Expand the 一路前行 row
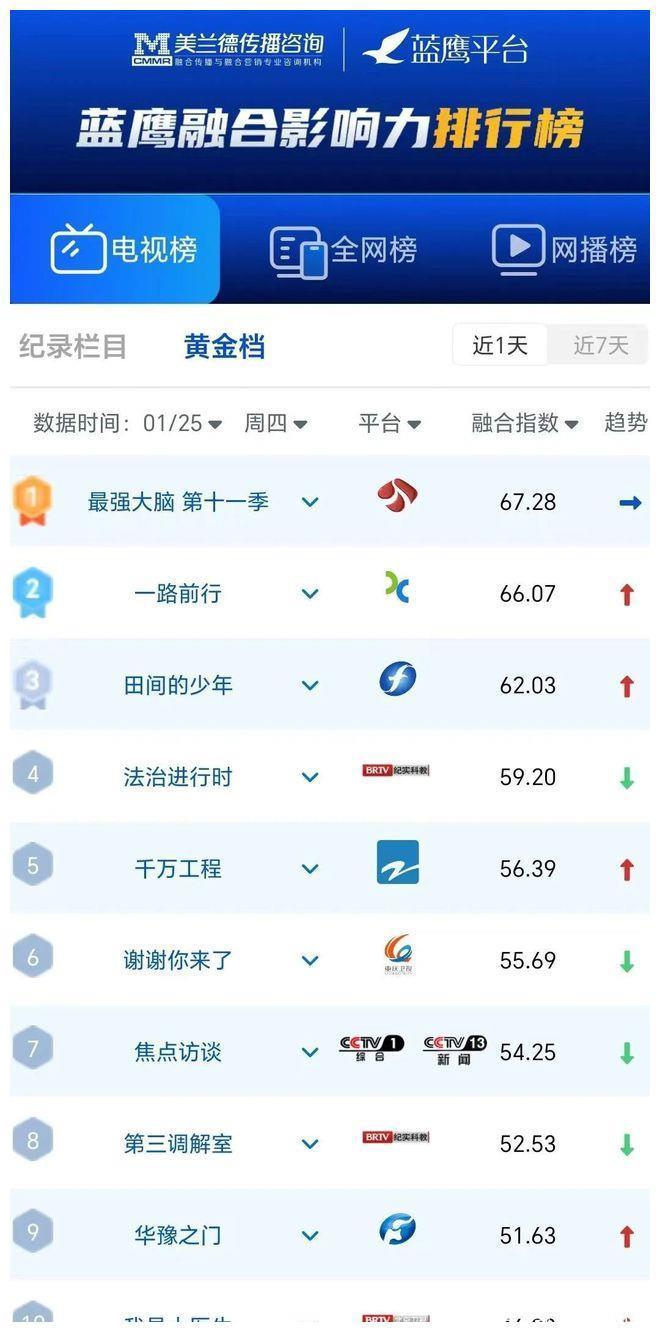Screen dimensions: 660x1332 tap(310, 594)
